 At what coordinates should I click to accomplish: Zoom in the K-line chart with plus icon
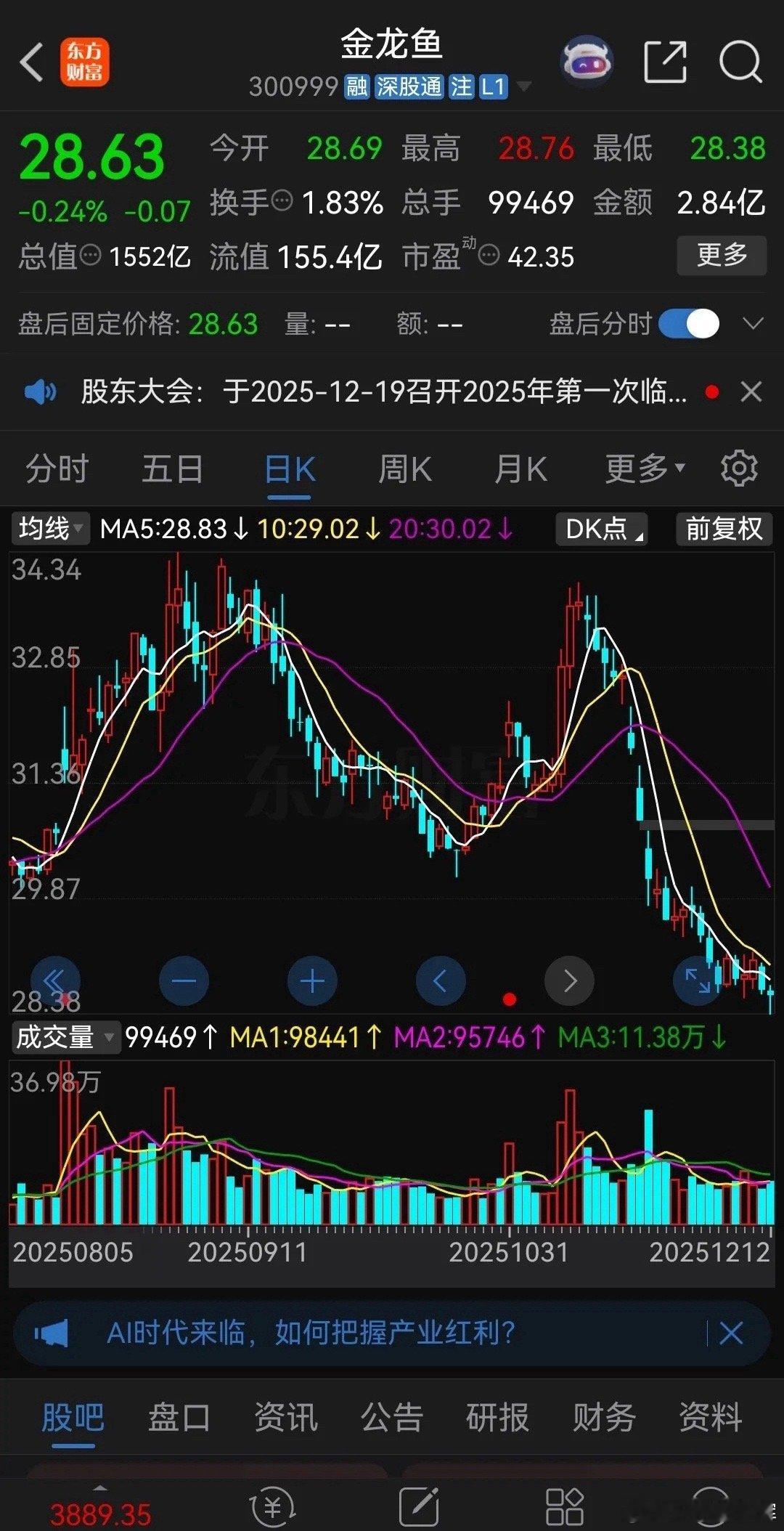tap(311, 980)
